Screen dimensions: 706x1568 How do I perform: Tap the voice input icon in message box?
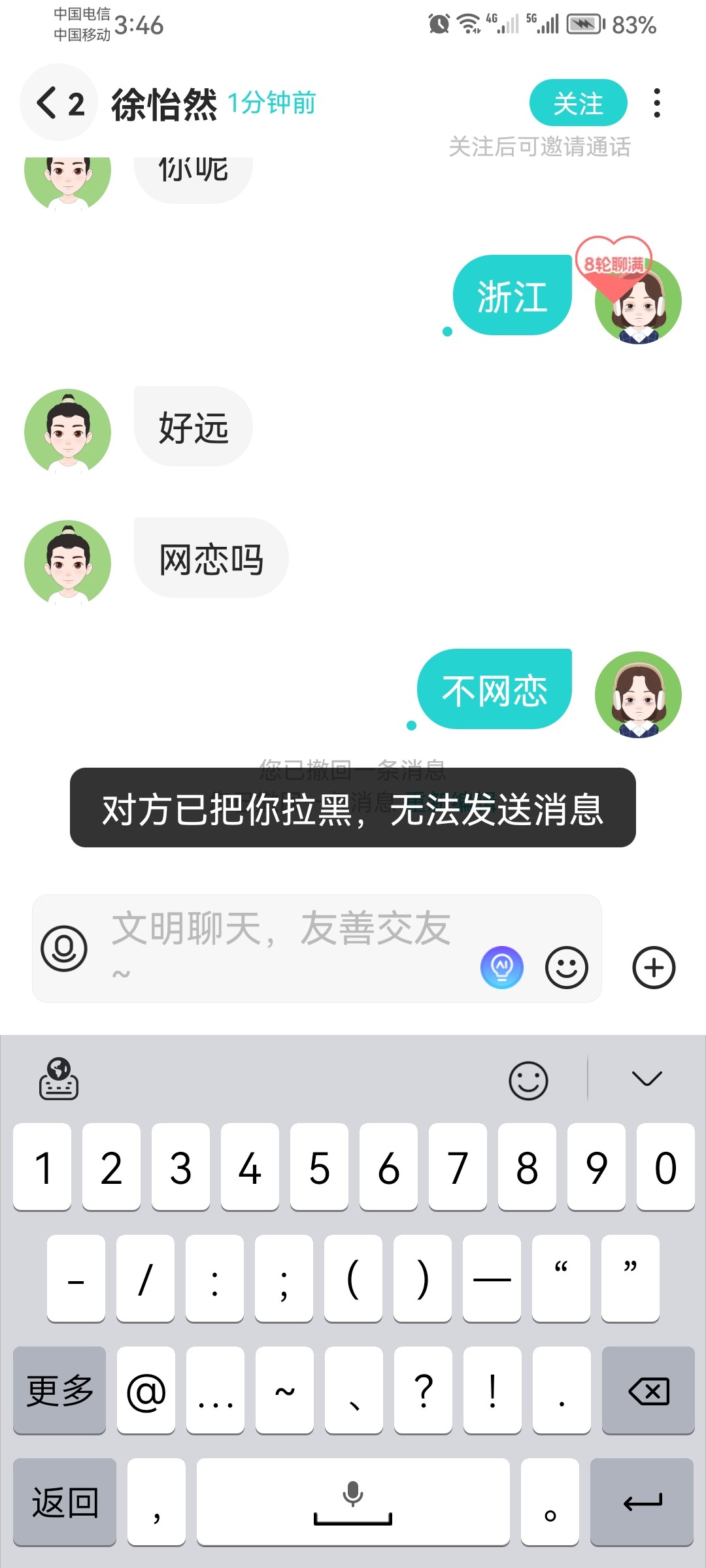pos(64,948)
